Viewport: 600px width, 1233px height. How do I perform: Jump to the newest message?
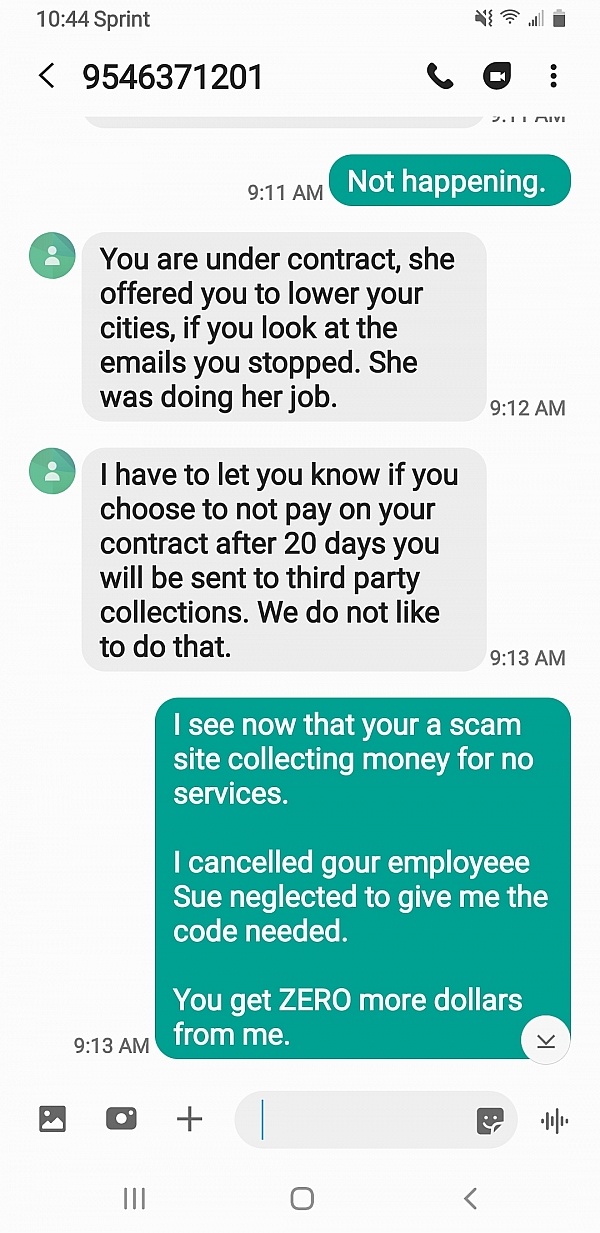[546, 1040]
